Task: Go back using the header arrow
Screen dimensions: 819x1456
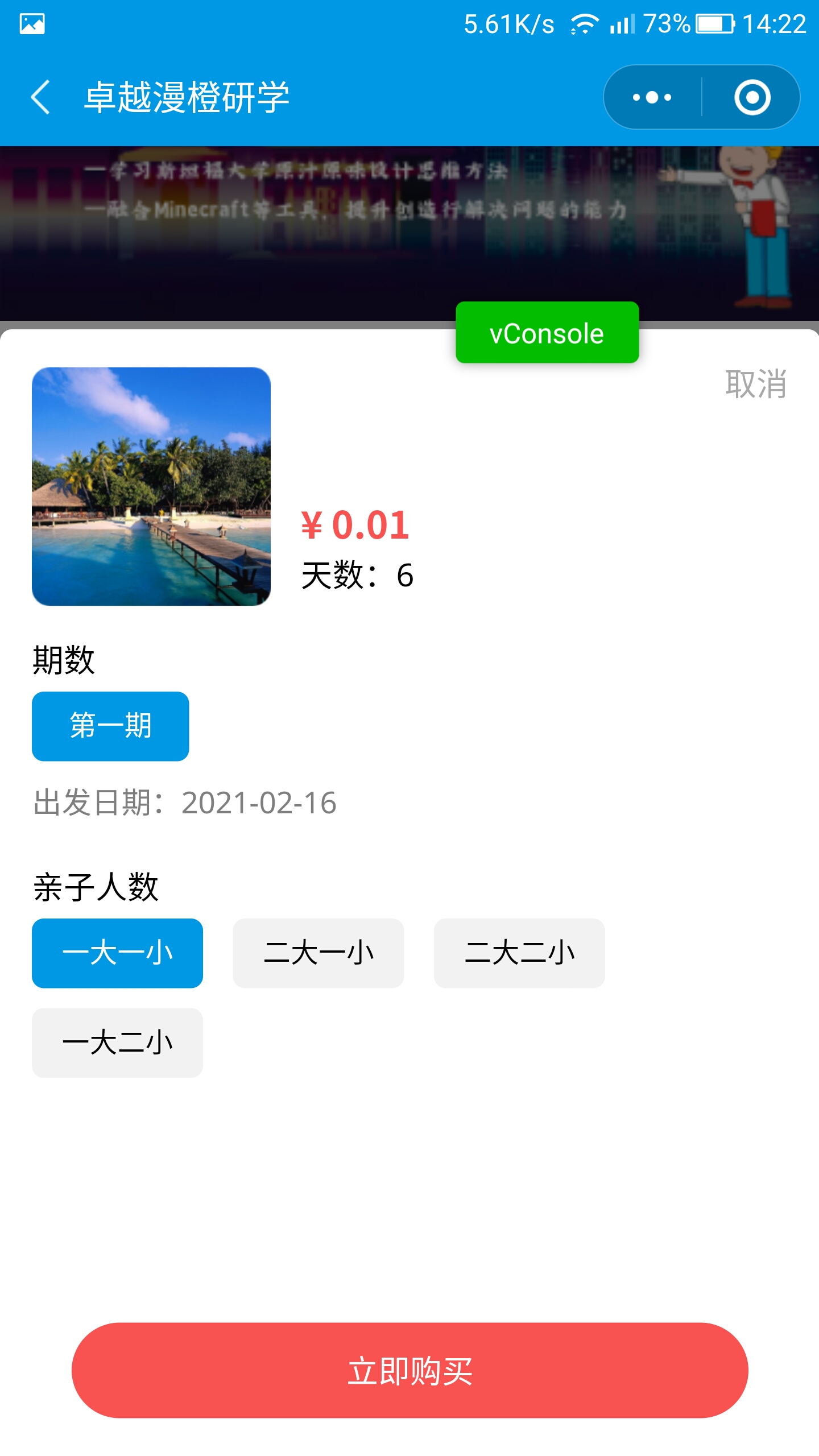Action: click(x=41, y=97)
